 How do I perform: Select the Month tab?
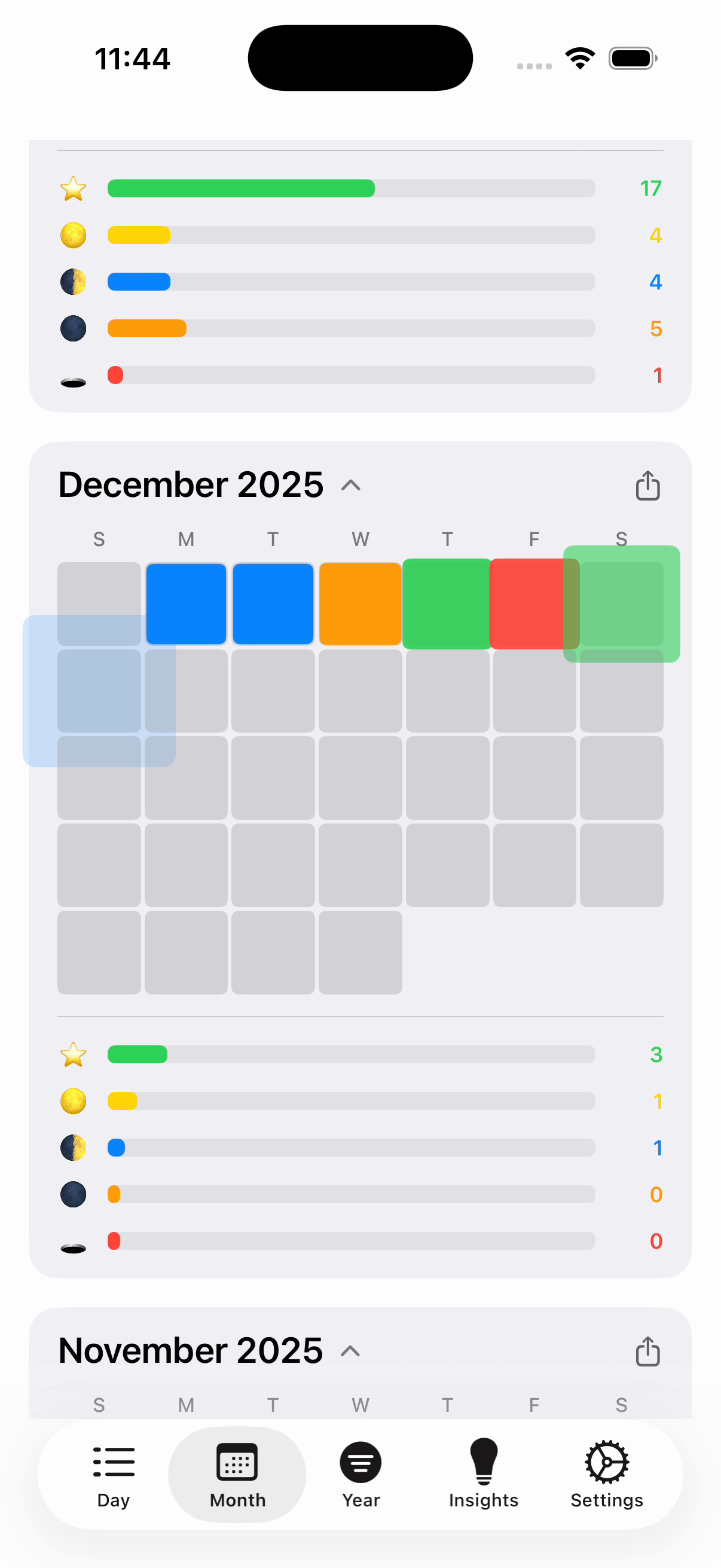point(237,1474)
